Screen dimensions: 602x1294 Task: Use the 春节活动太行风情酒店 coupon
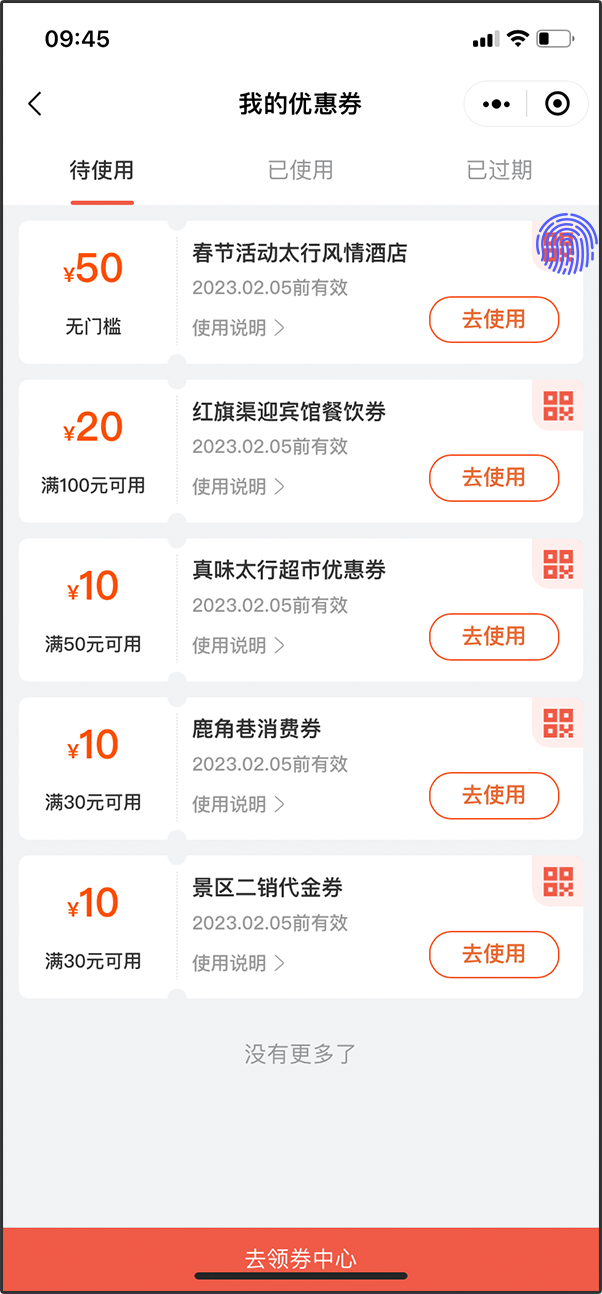pyautogui.click(x=493, y=320)
